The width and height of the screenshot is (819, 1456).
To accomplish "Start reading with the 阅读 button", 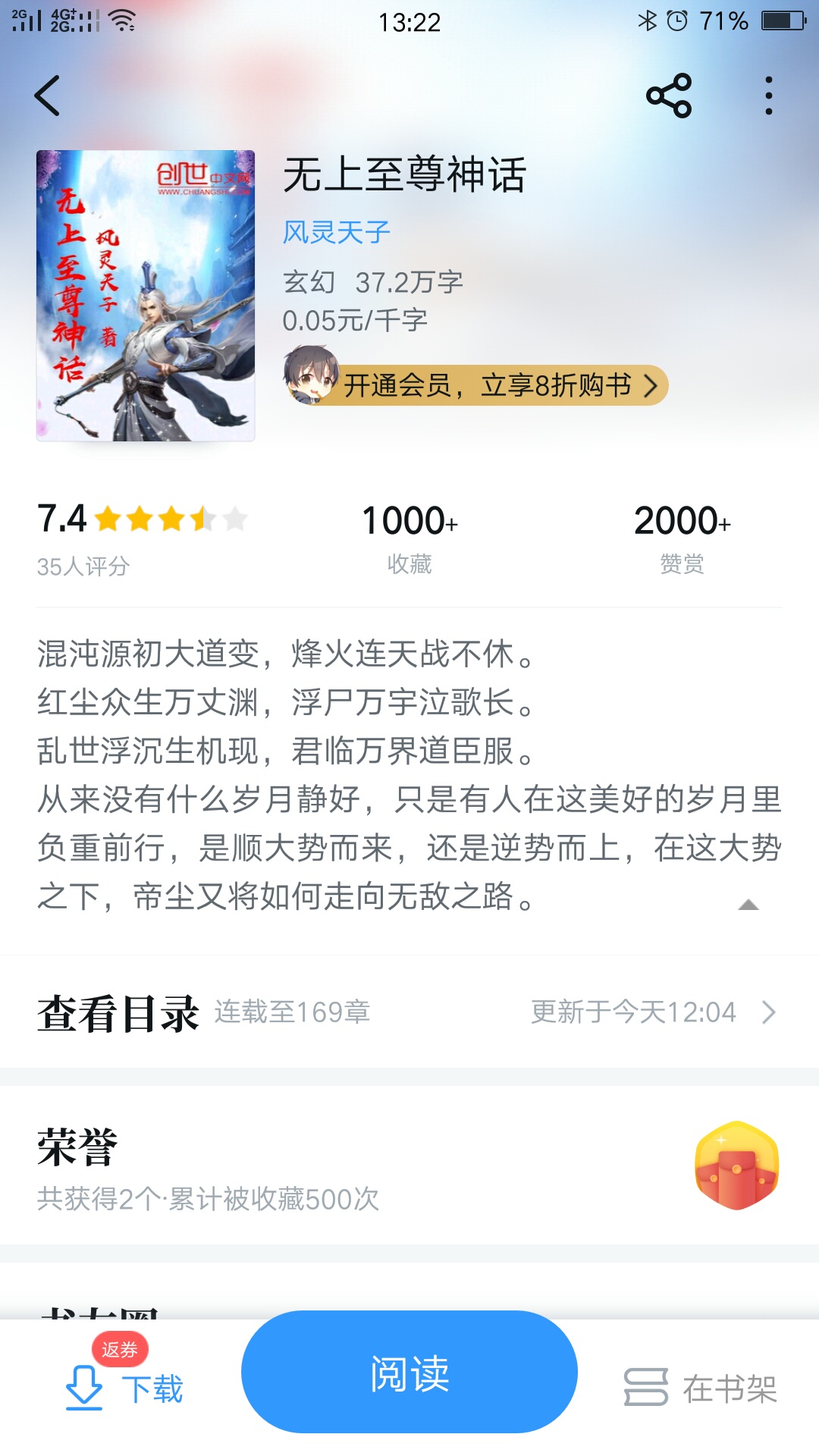I will (x=409, y=1373).
